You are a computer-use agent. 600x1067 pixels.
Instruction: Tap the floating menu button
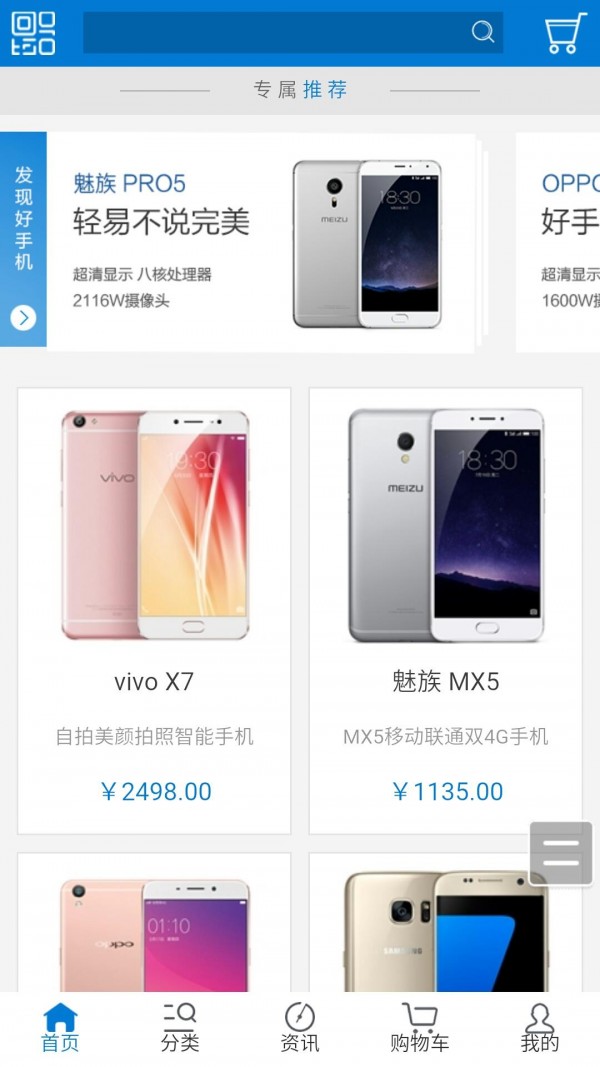coord(561,853)
